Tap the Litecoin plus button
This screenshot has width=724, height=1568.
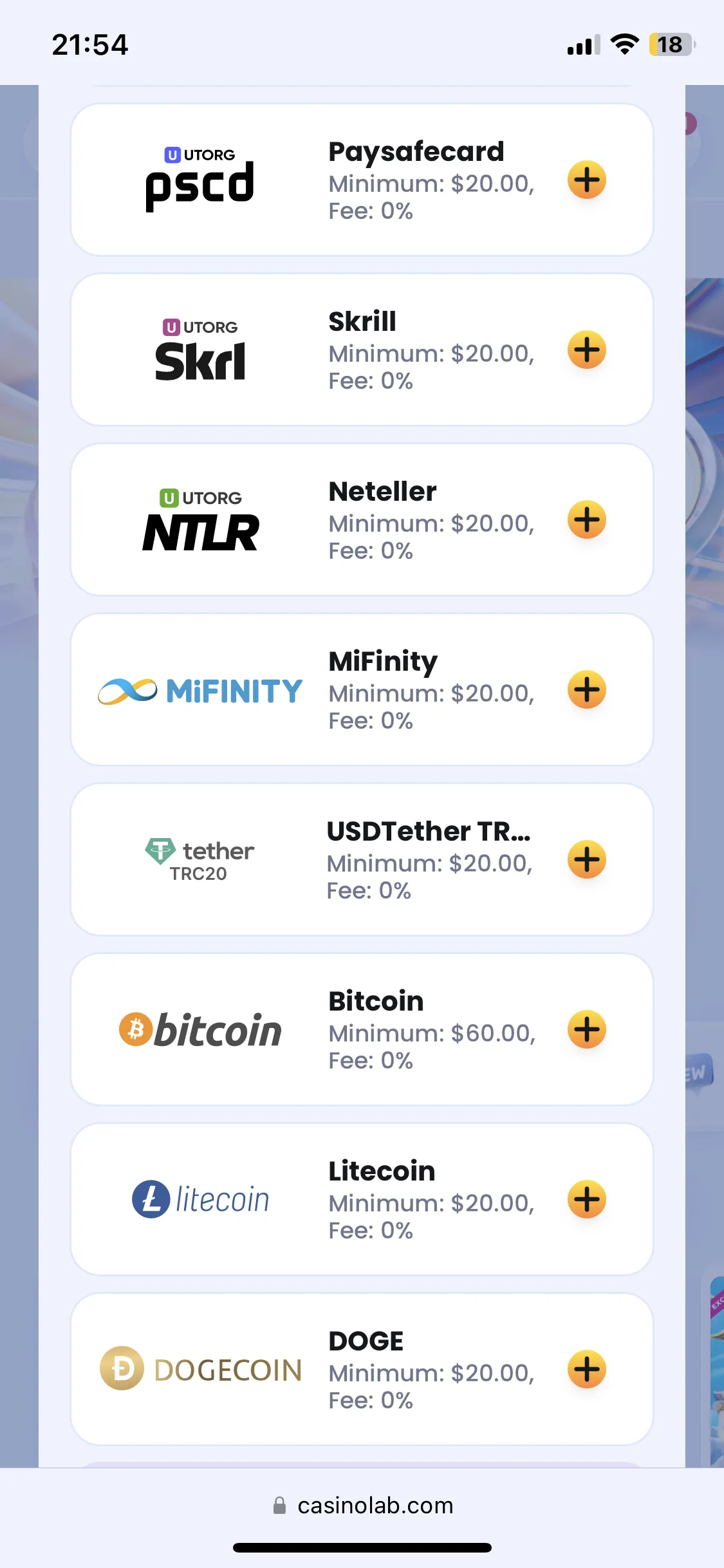(x=587, y=1200)
